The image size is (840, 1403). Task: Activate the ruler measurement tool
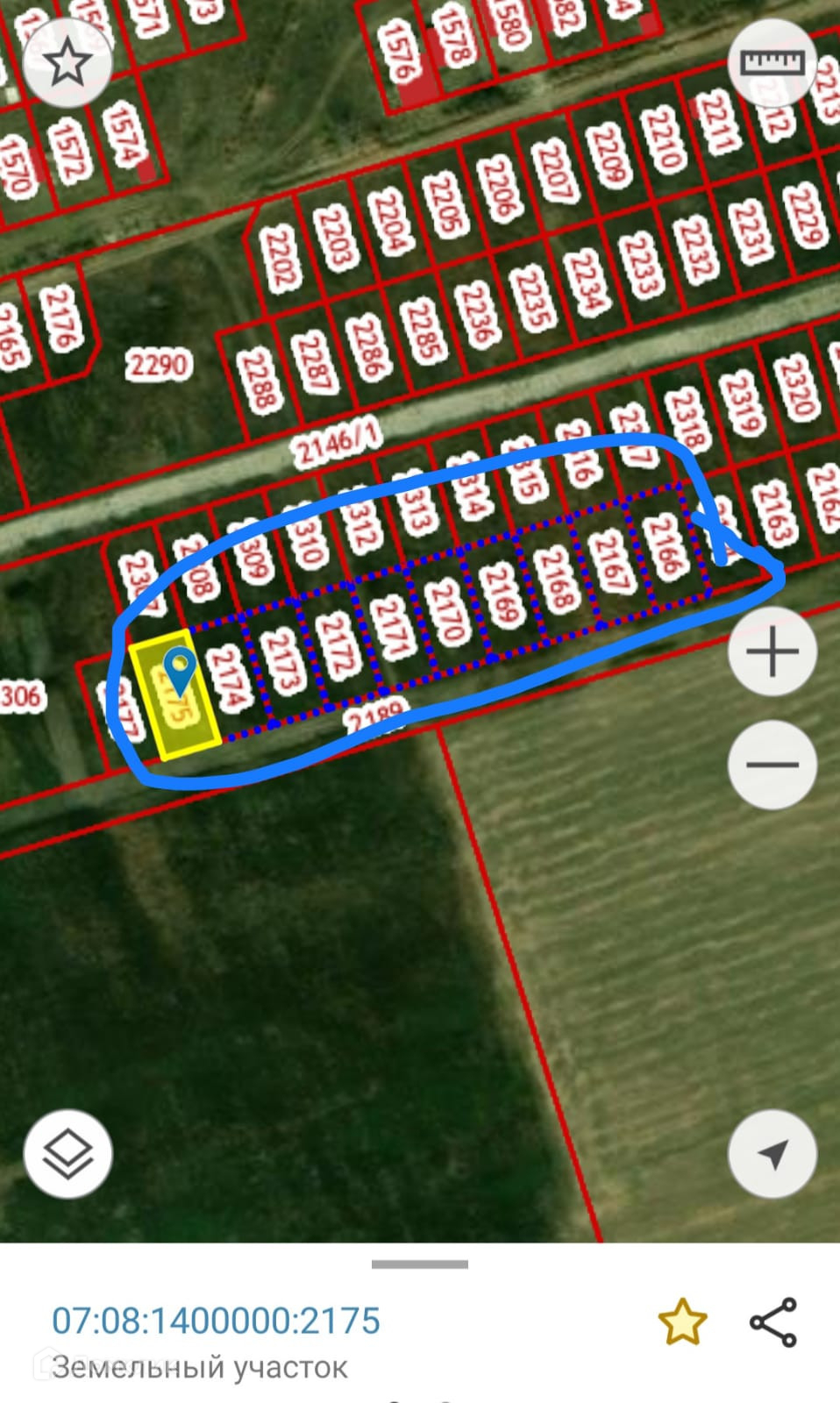[x=772, y=63]
